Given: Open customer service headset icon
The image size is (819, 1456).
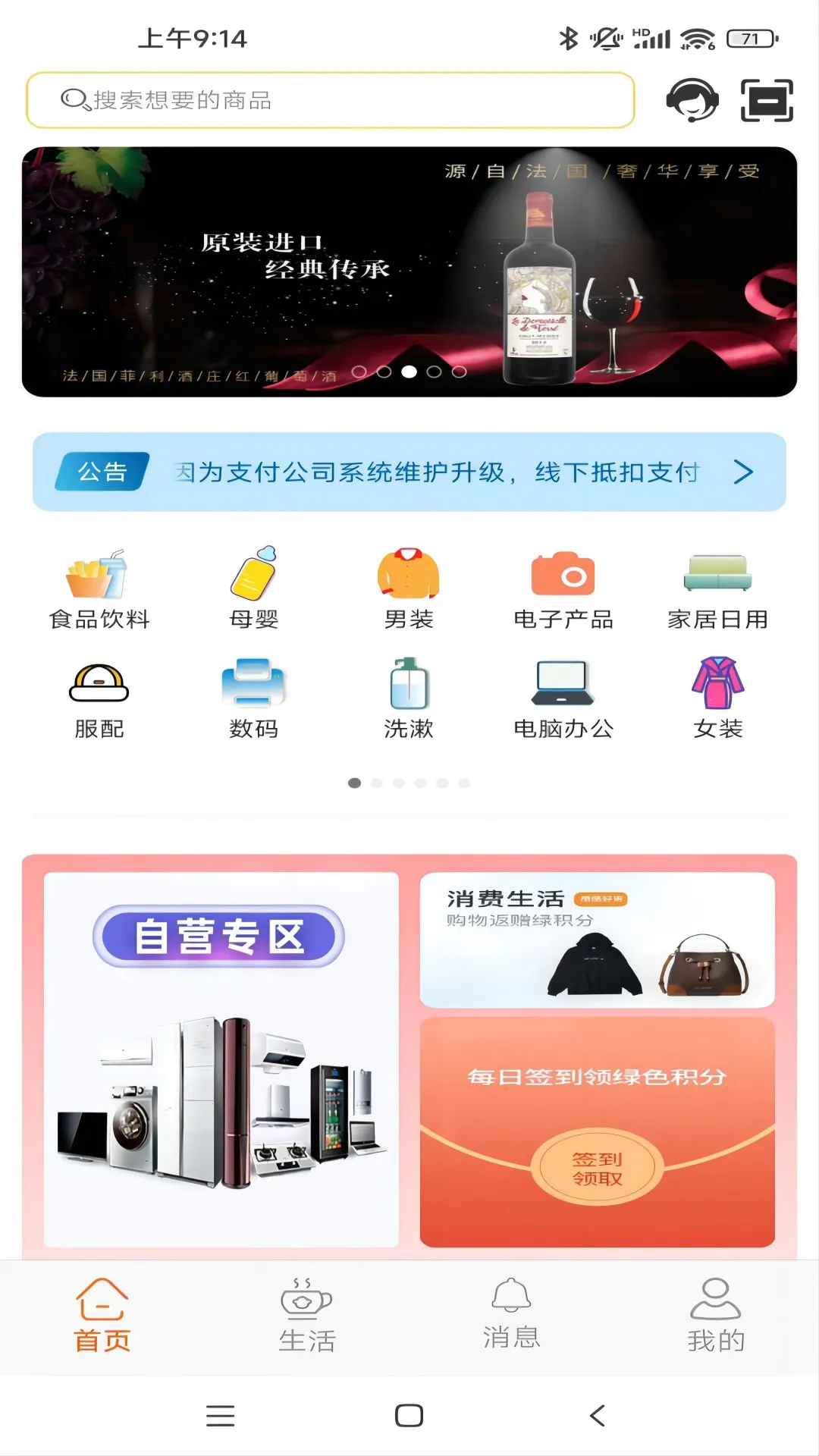Looking at the screenshot, I should [x=692, y=100].
